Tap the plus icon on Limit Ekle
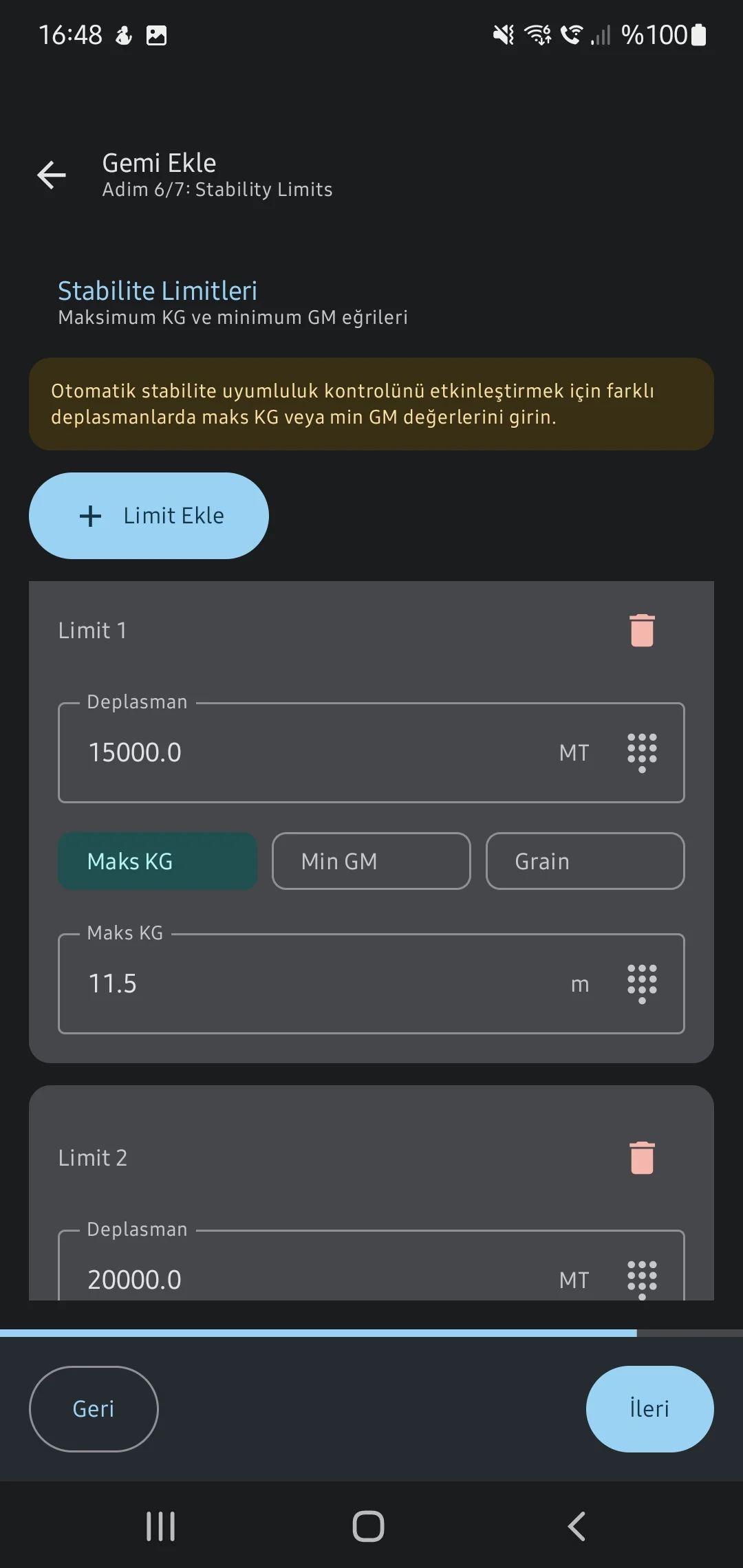Viewport: 743px width, 1568px height. pos(91,515)
